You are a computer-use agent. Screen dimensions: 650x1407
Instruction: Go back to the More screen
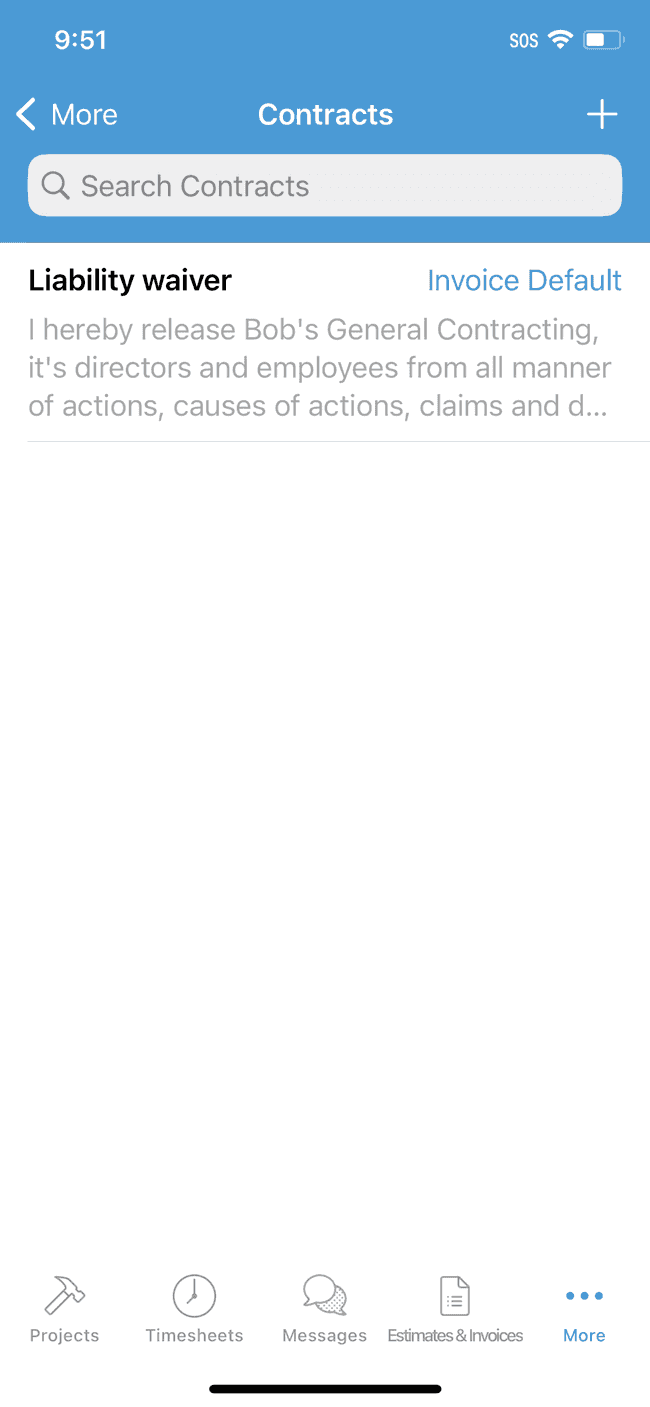coord(66,115)
